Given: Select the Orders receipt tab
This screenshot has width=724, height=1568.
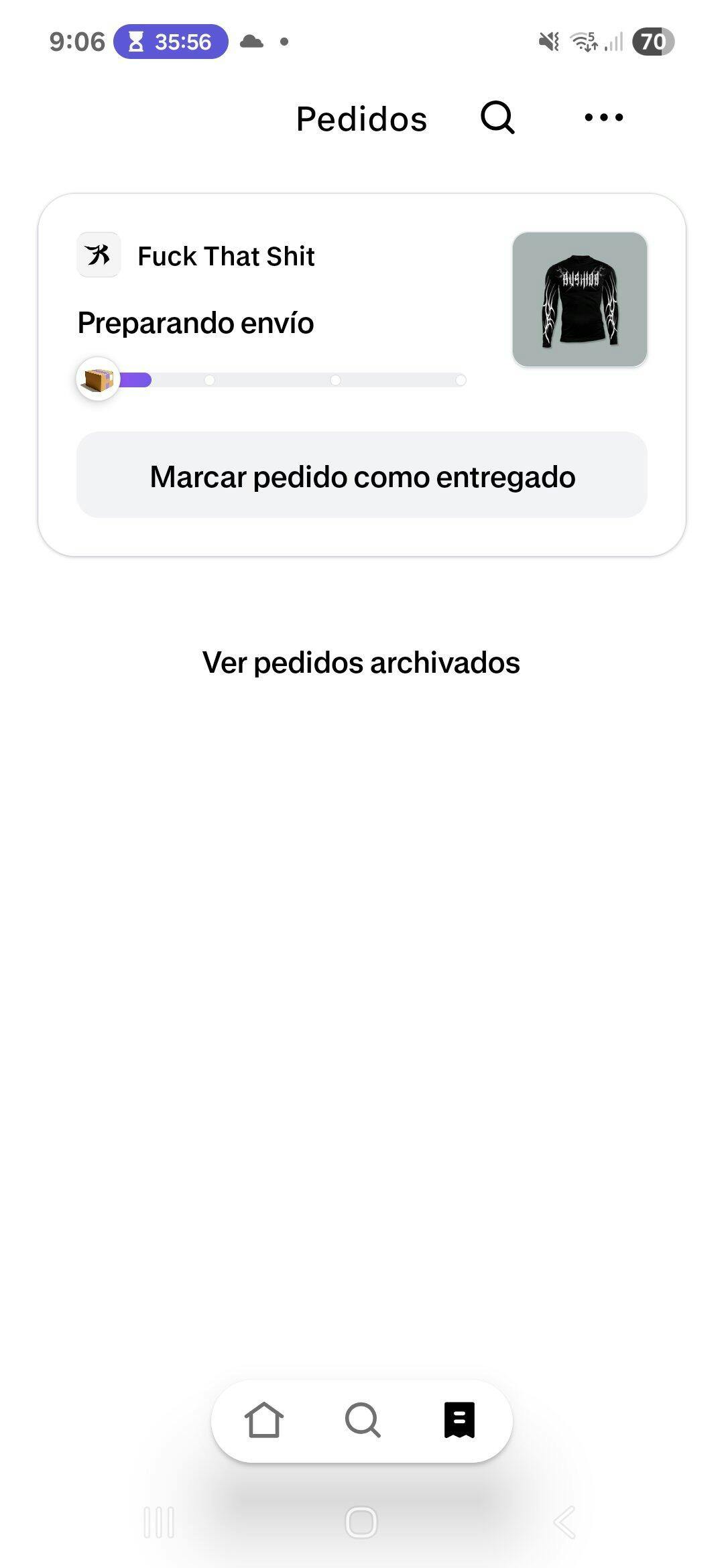Looking at the screenshot, I should pyautogui.click(x=460, y=1419).
